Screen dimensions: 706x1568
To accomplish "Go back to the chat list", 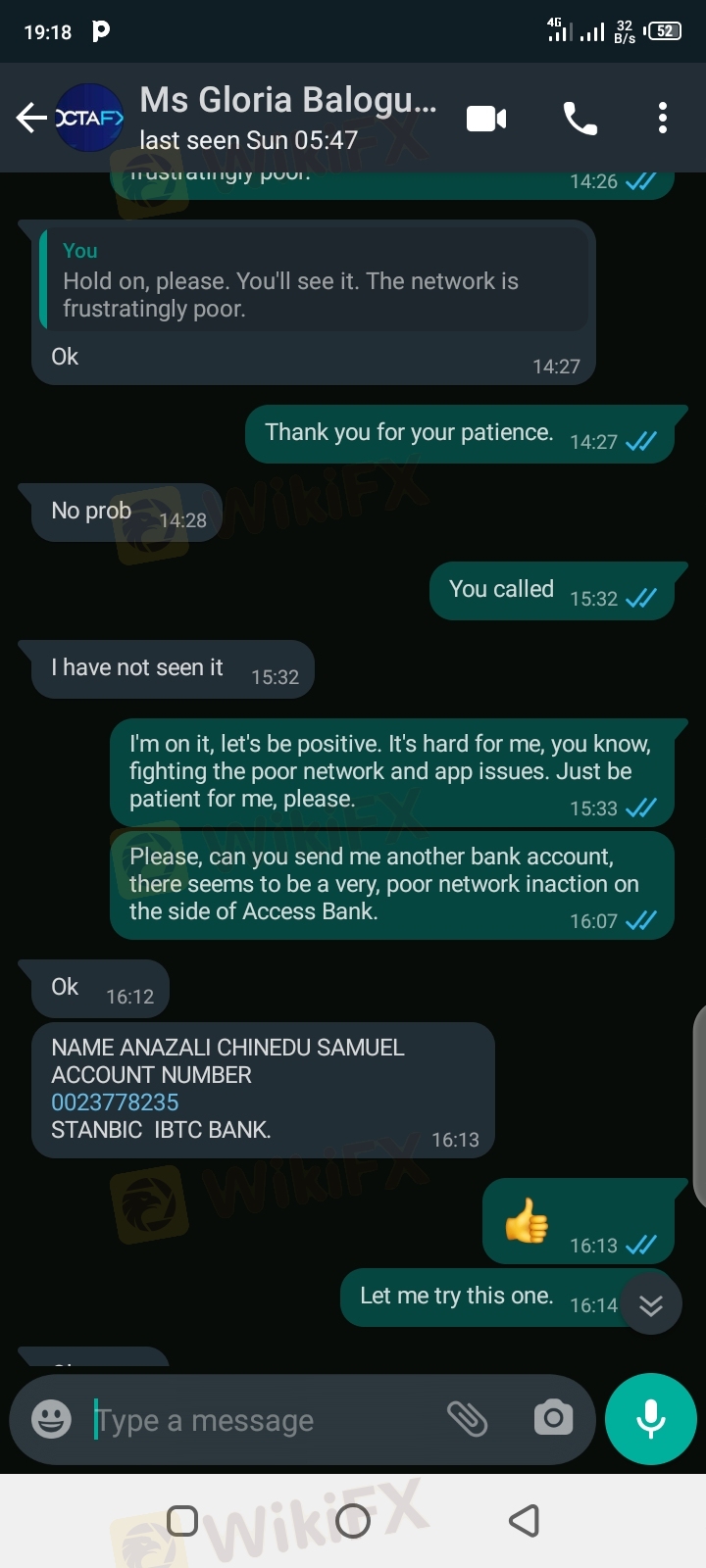I will (31, 119).
